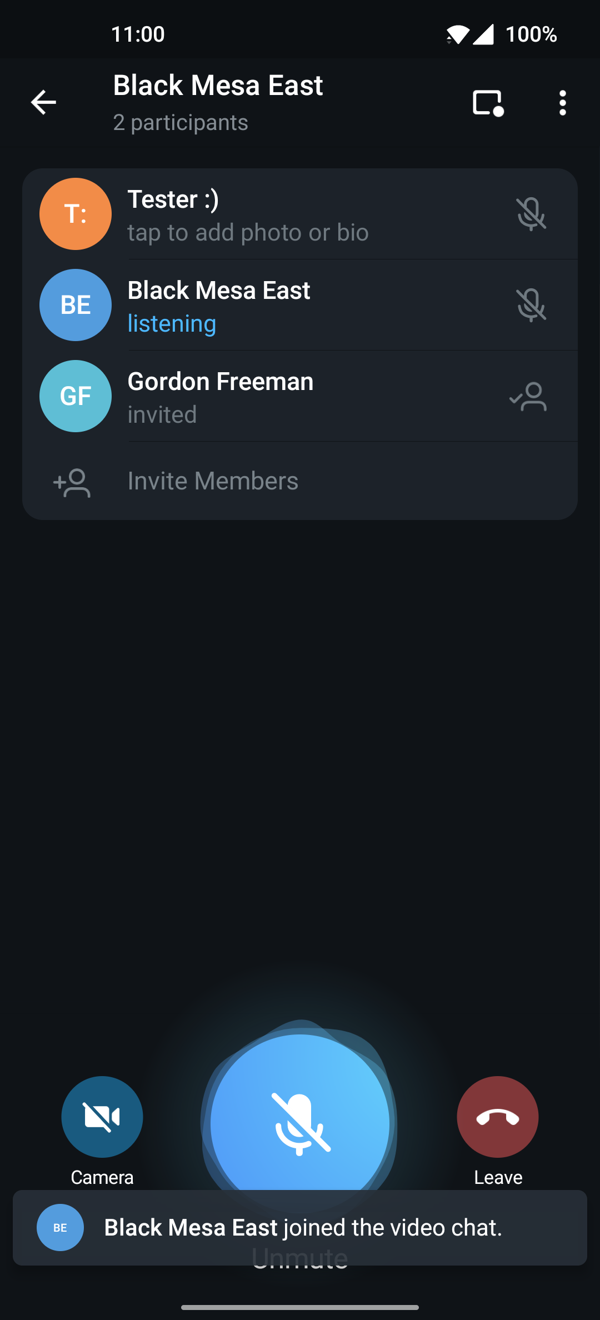
Task: Select the Black Mesa East participant
Action: point(300,305)
